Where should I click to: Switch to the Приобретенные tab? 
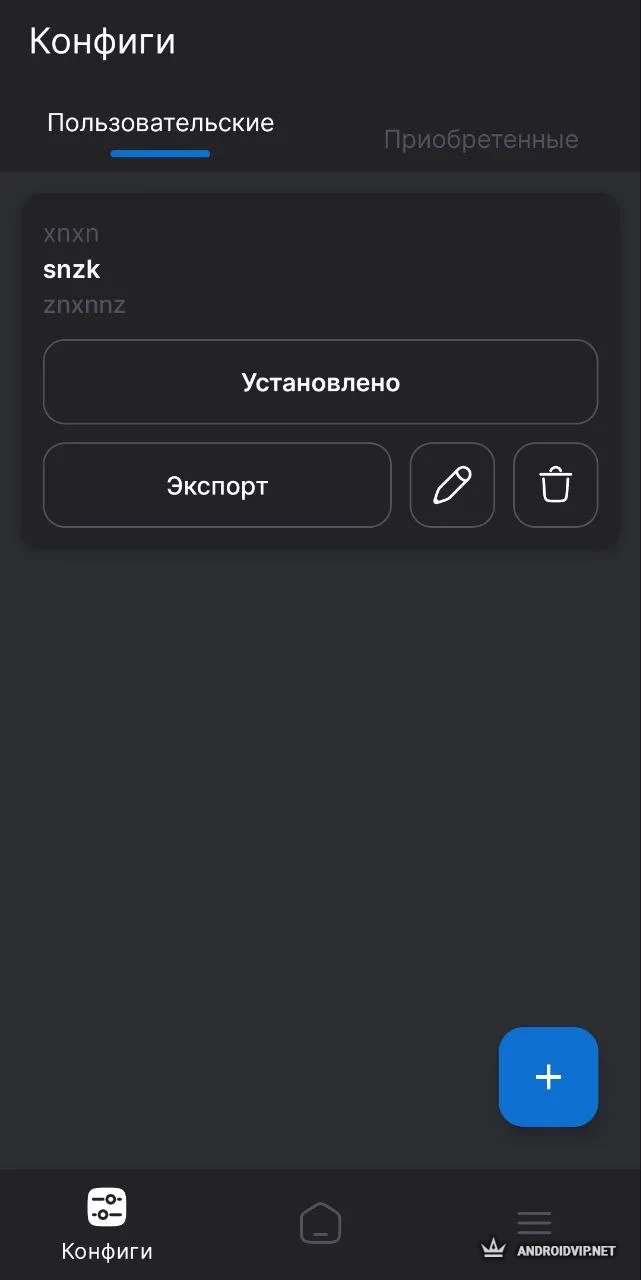[x=481, y=139]
